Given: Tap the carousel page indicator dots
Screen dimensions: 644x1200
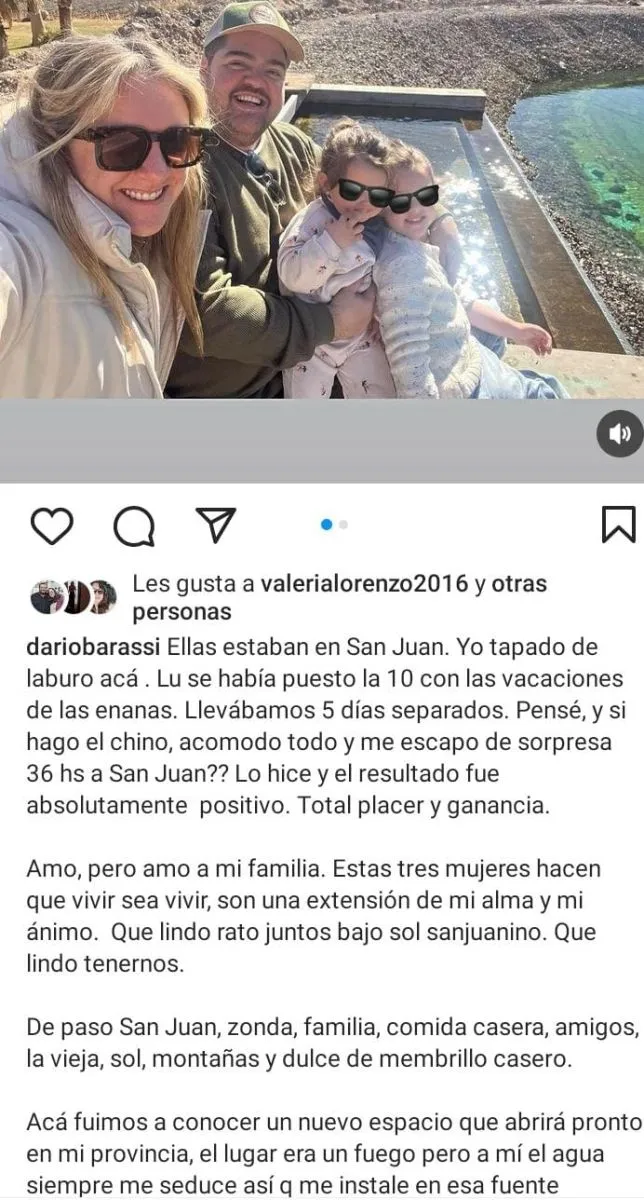Looking at the screenshot, I should tap(334, 524).
